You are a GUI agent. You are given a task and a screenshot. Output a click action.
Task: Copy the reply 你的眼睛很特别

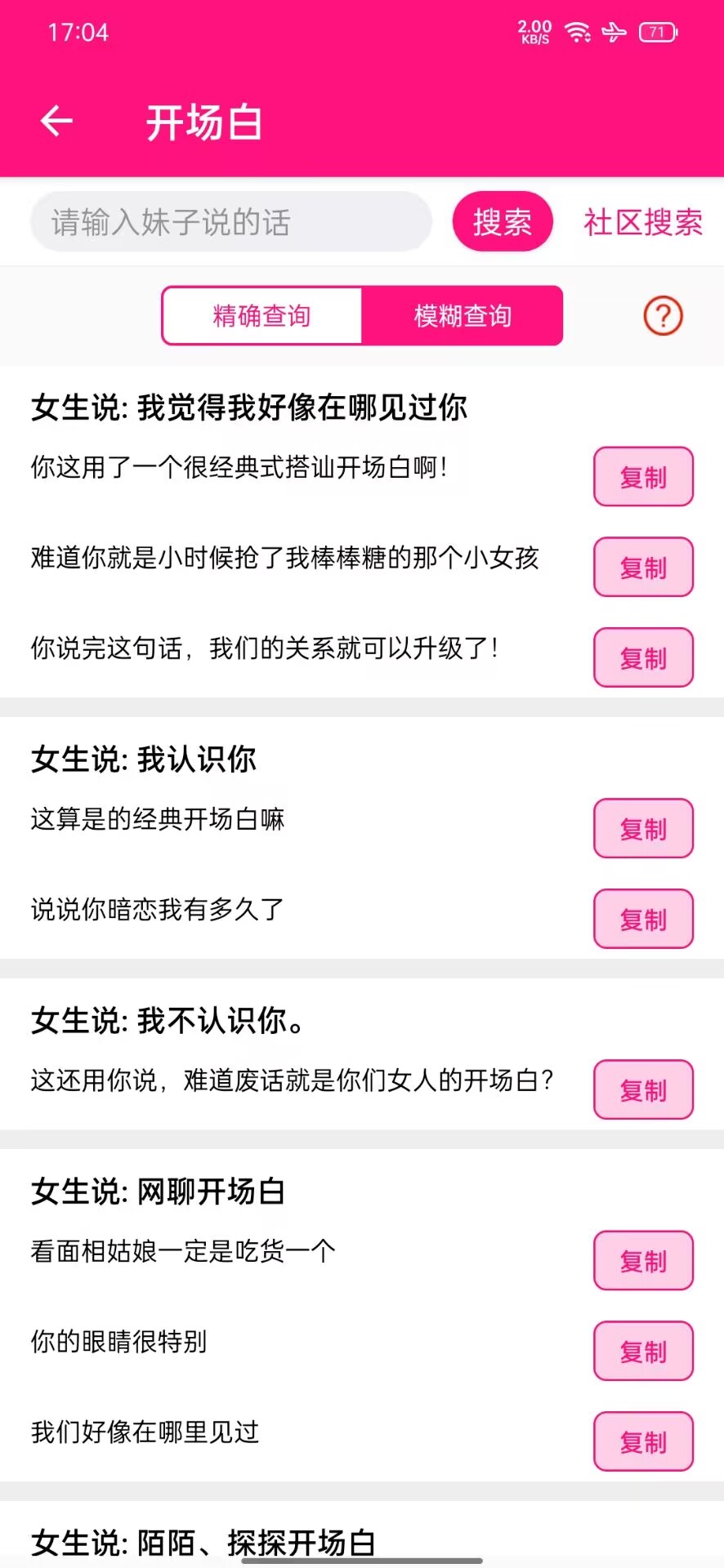point(643,1352)
